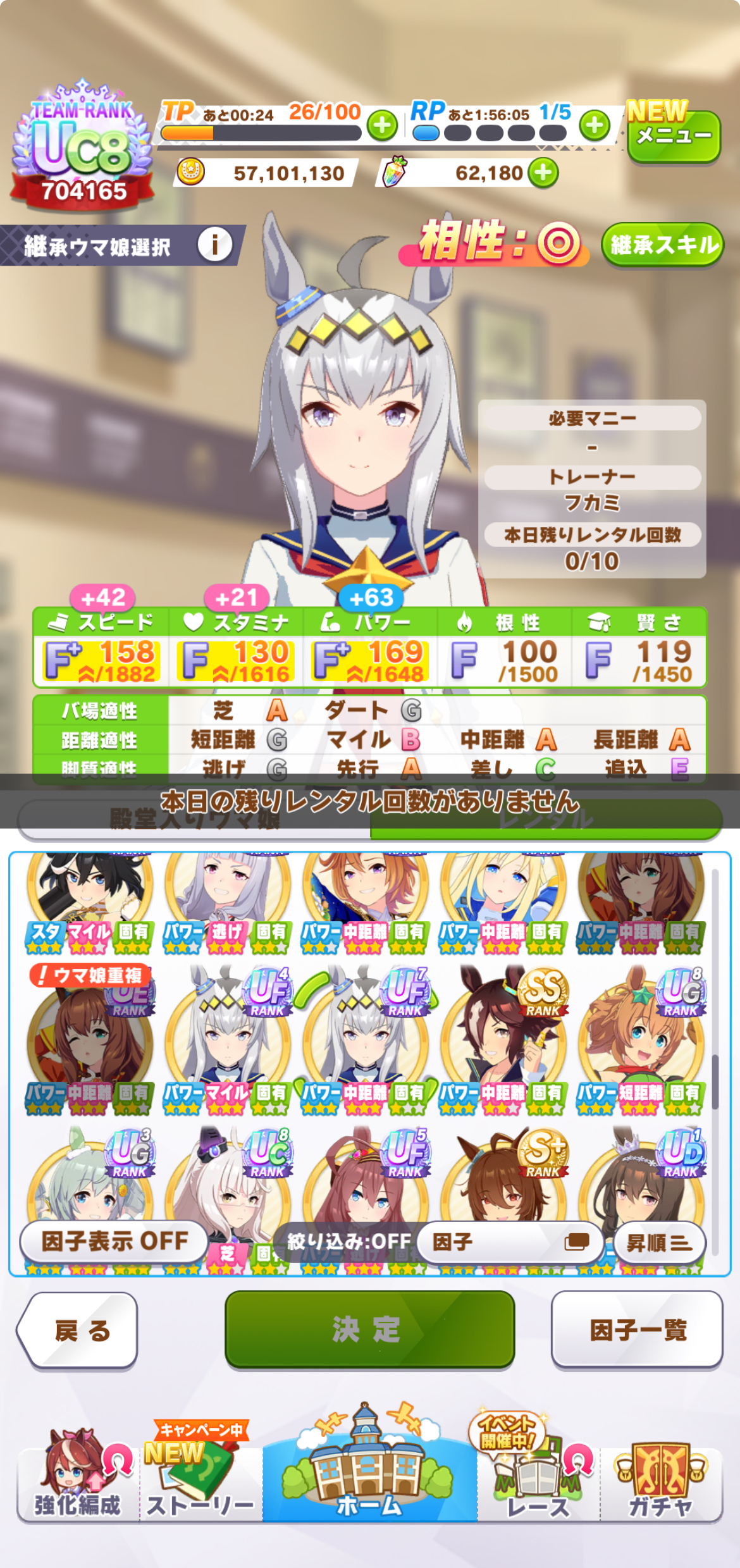Open the ガチャ tab
This screenshot has height=1568, width=740.
click(x=661, y=1477)
